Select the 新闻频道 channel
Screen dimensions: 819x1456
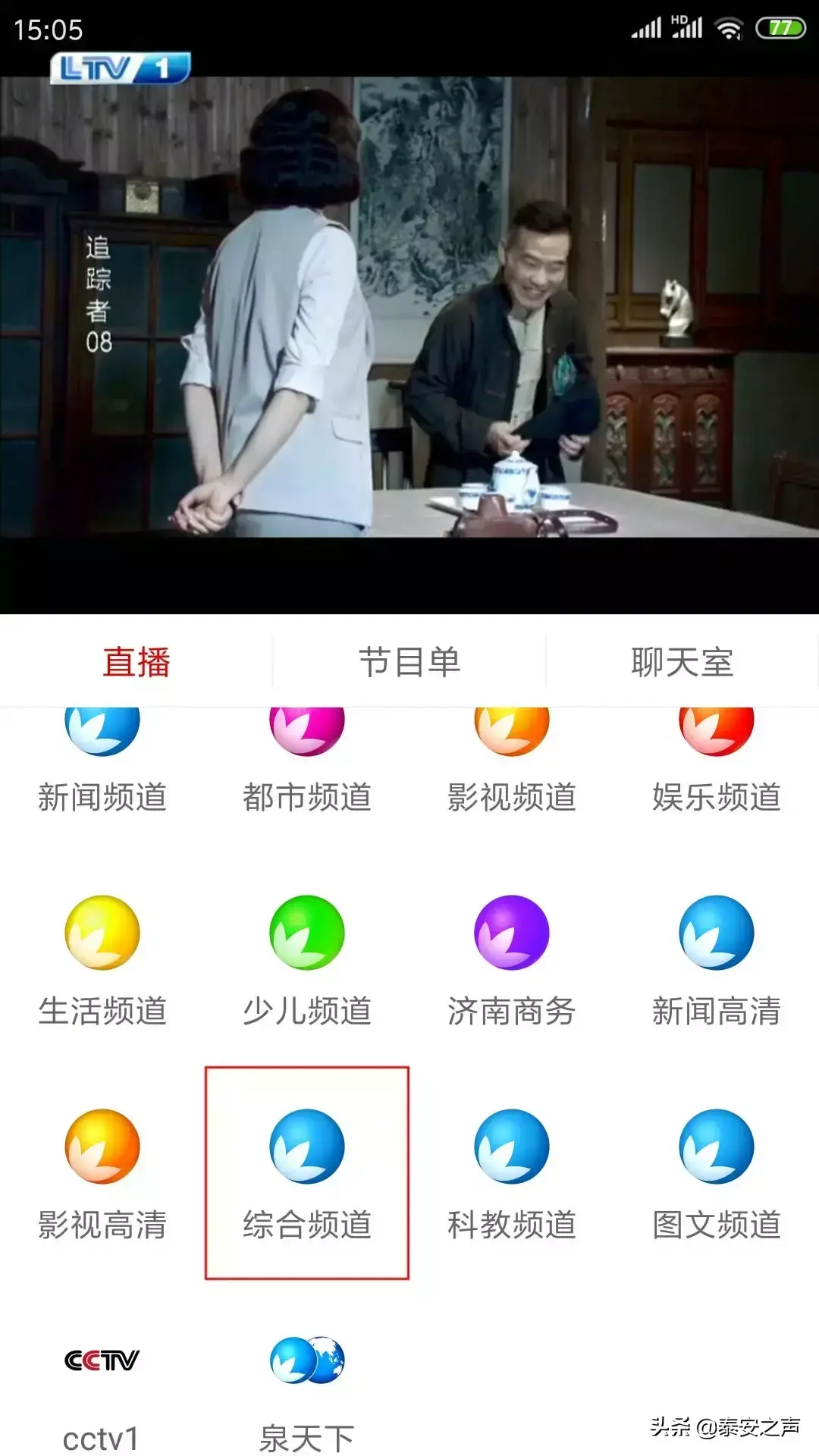(102, 758)
